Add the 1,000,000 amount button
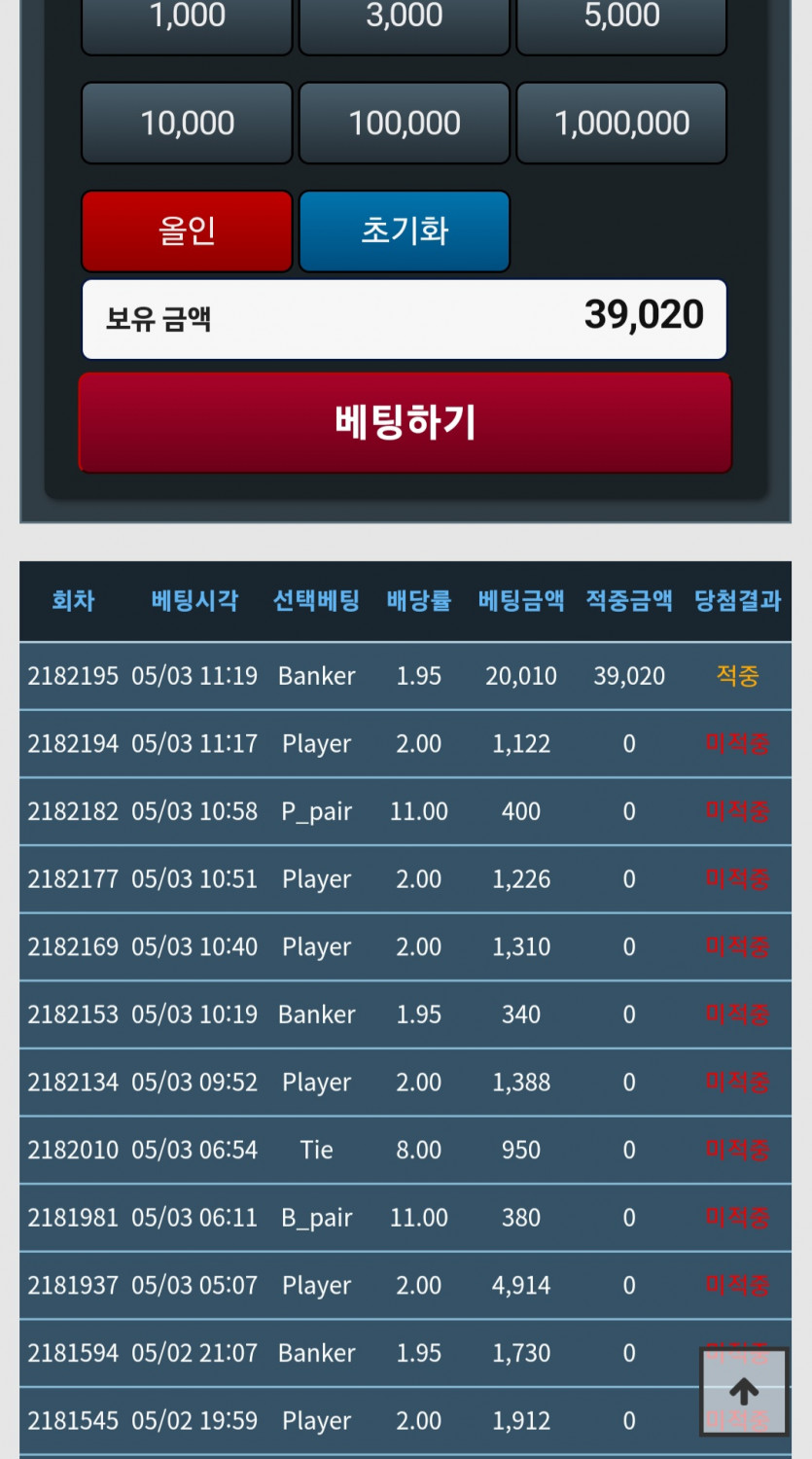 point(621,124)
